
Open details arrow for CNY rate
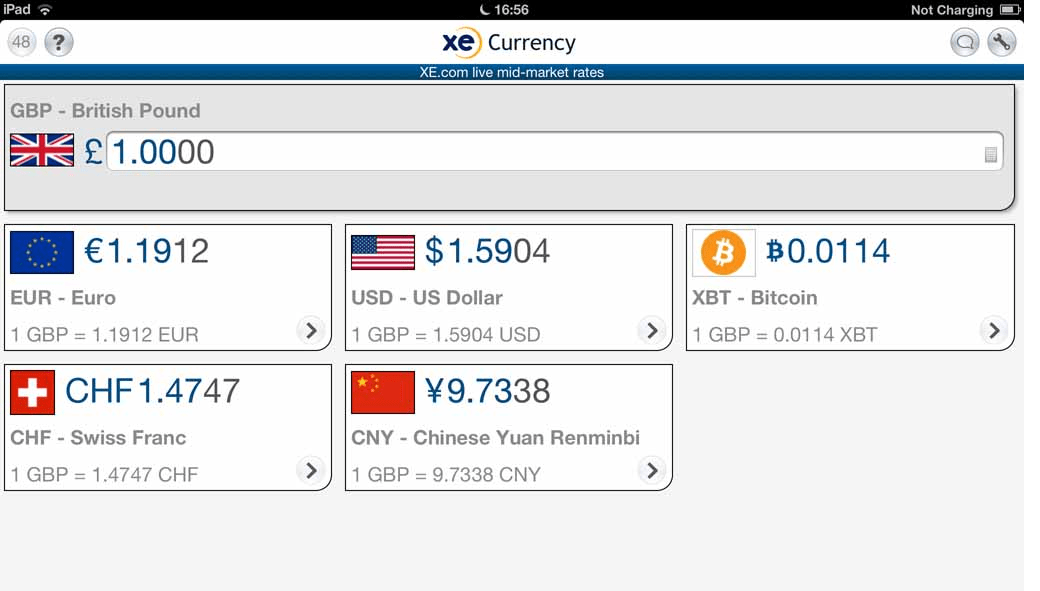point(652,470)
